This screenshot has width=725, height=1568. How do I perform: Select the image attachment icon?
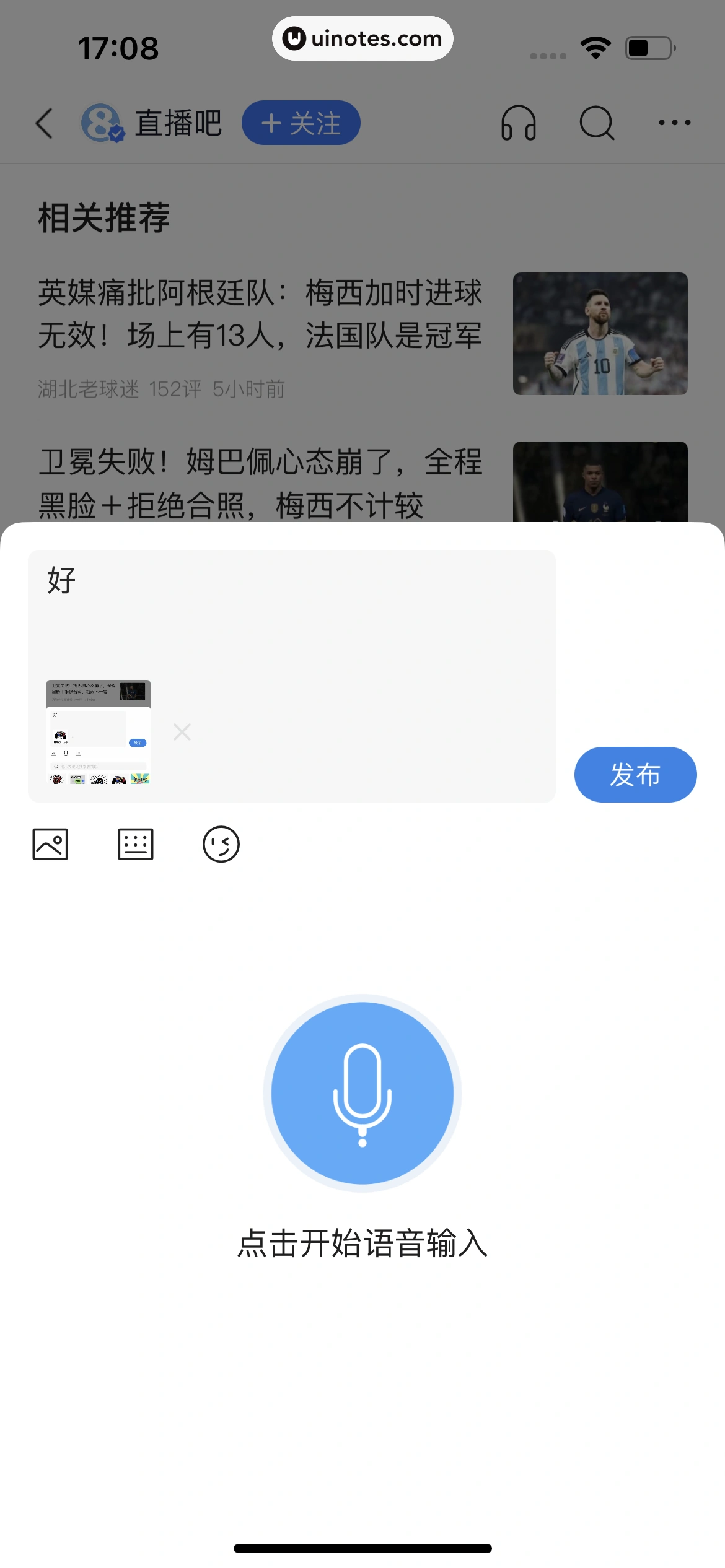coord(50,843)
